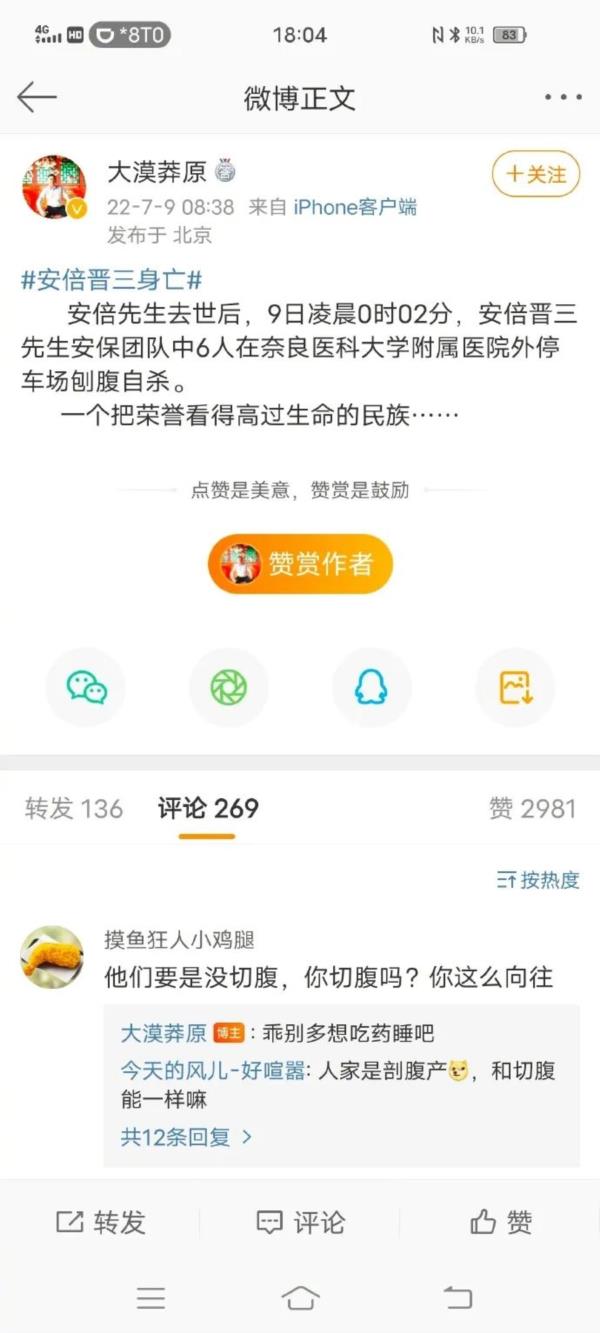600x1333 pixels.
Task: Save the post as an image
Action: click(x=514, y=687)
